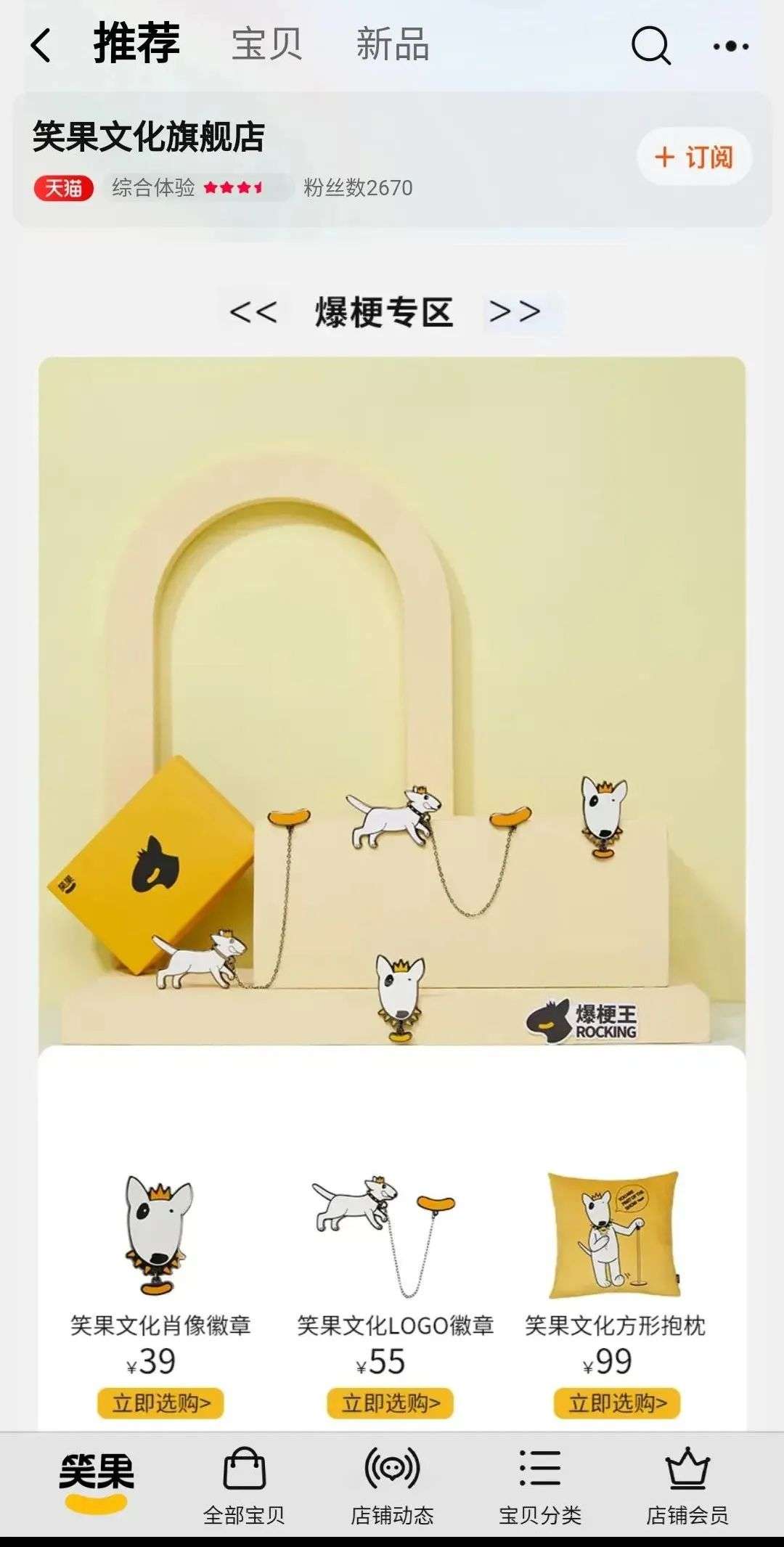The height and width of the screenshot is (1547, 784).
Task: Go back using the top-left arrow
Action: pos(41,46)
